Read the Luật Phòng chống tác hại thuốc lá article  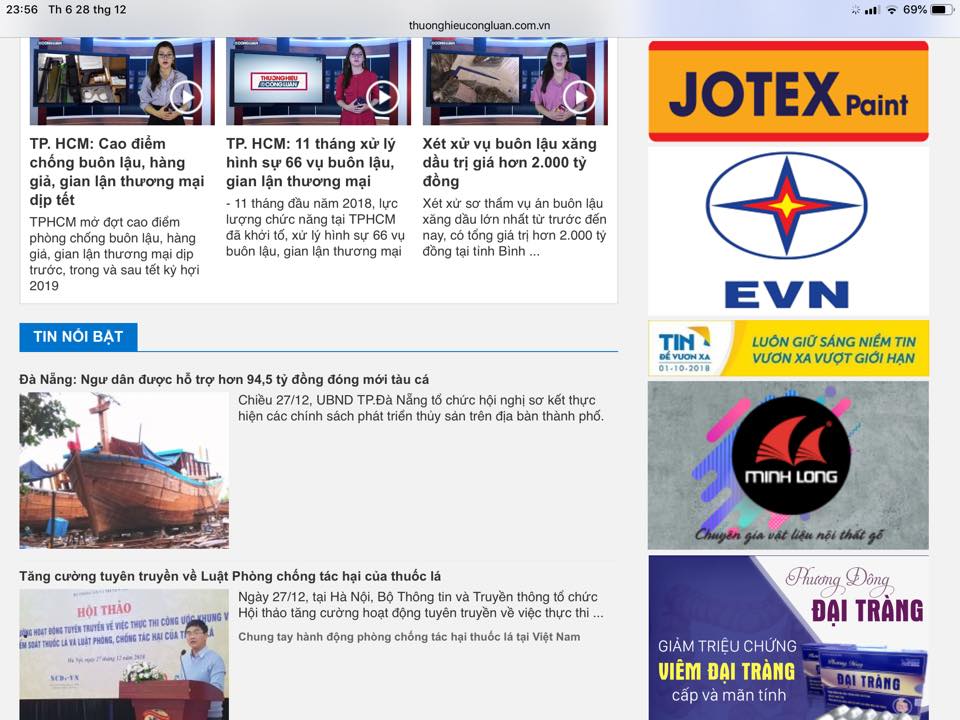[230, 576]
